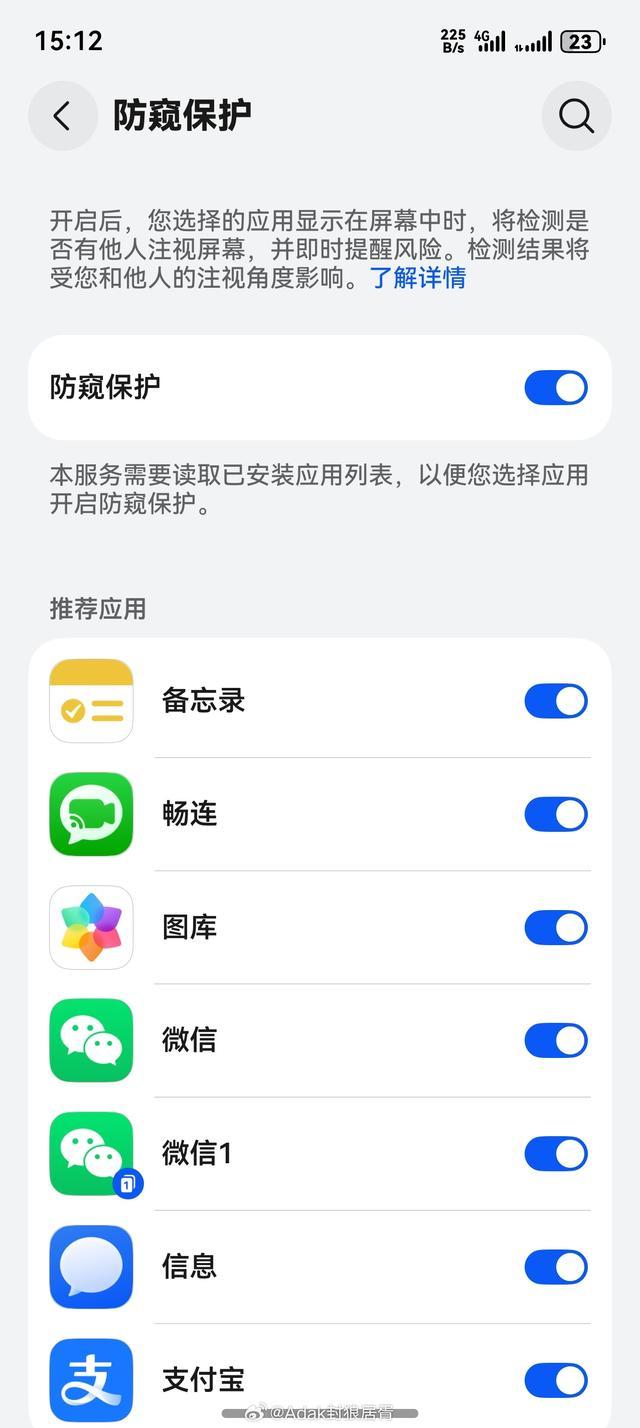Go back from 防窥保护 page

(x=62, y=116)
